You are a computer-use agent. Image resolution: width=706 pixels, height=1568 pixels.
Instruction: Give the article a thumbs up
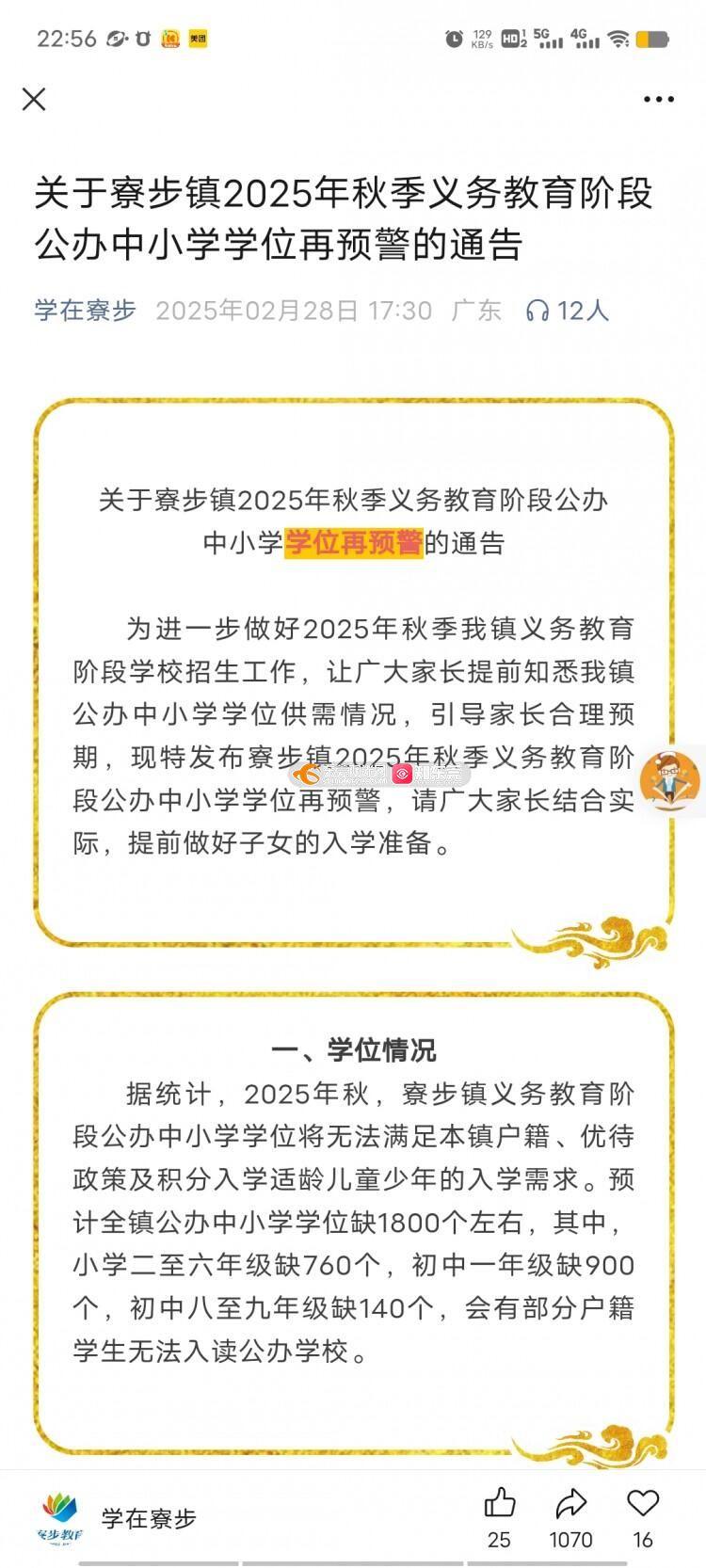tap(499, 1503)
